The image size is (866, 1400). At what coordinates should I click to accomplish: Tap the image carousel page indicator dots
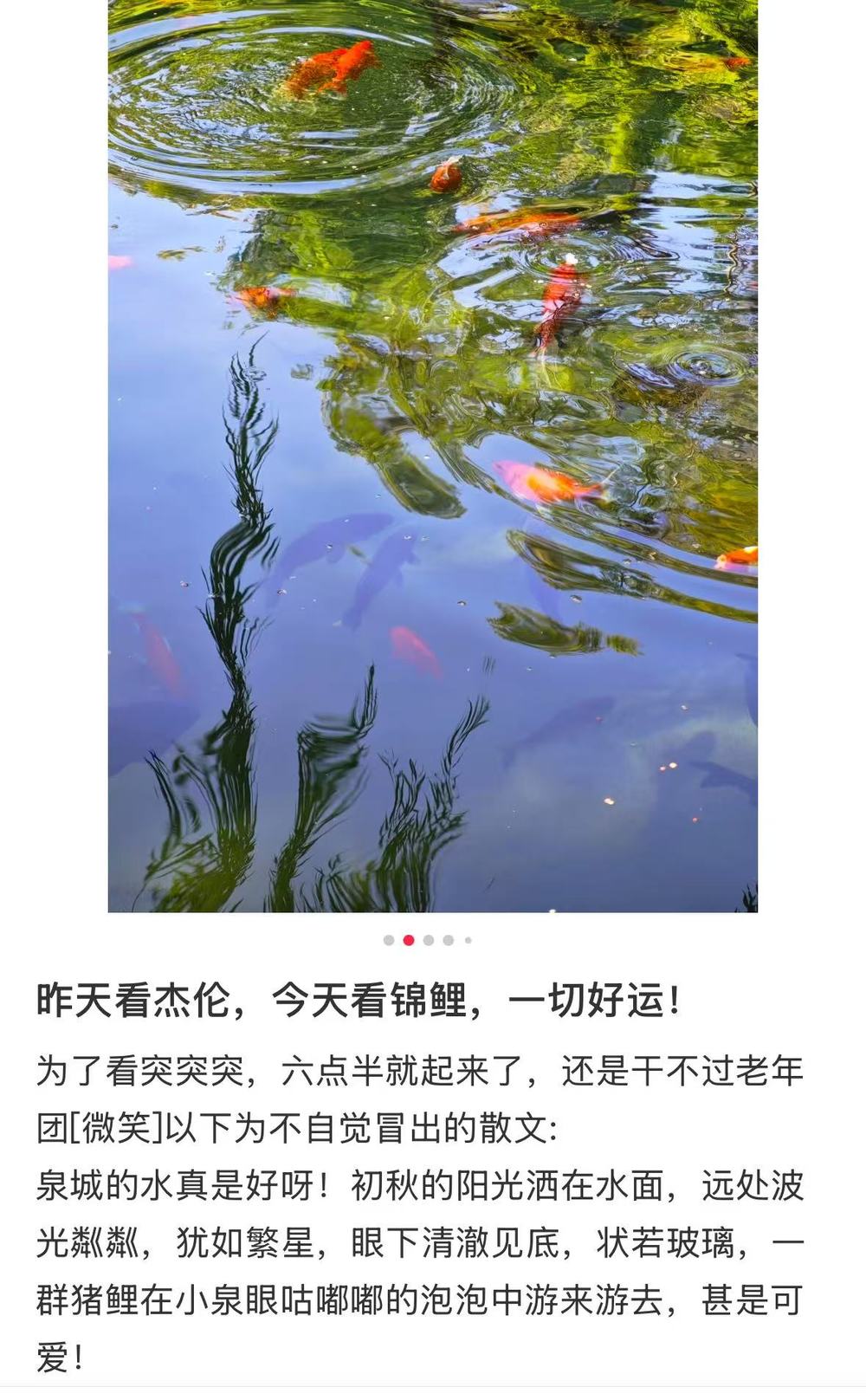point(428,940)
